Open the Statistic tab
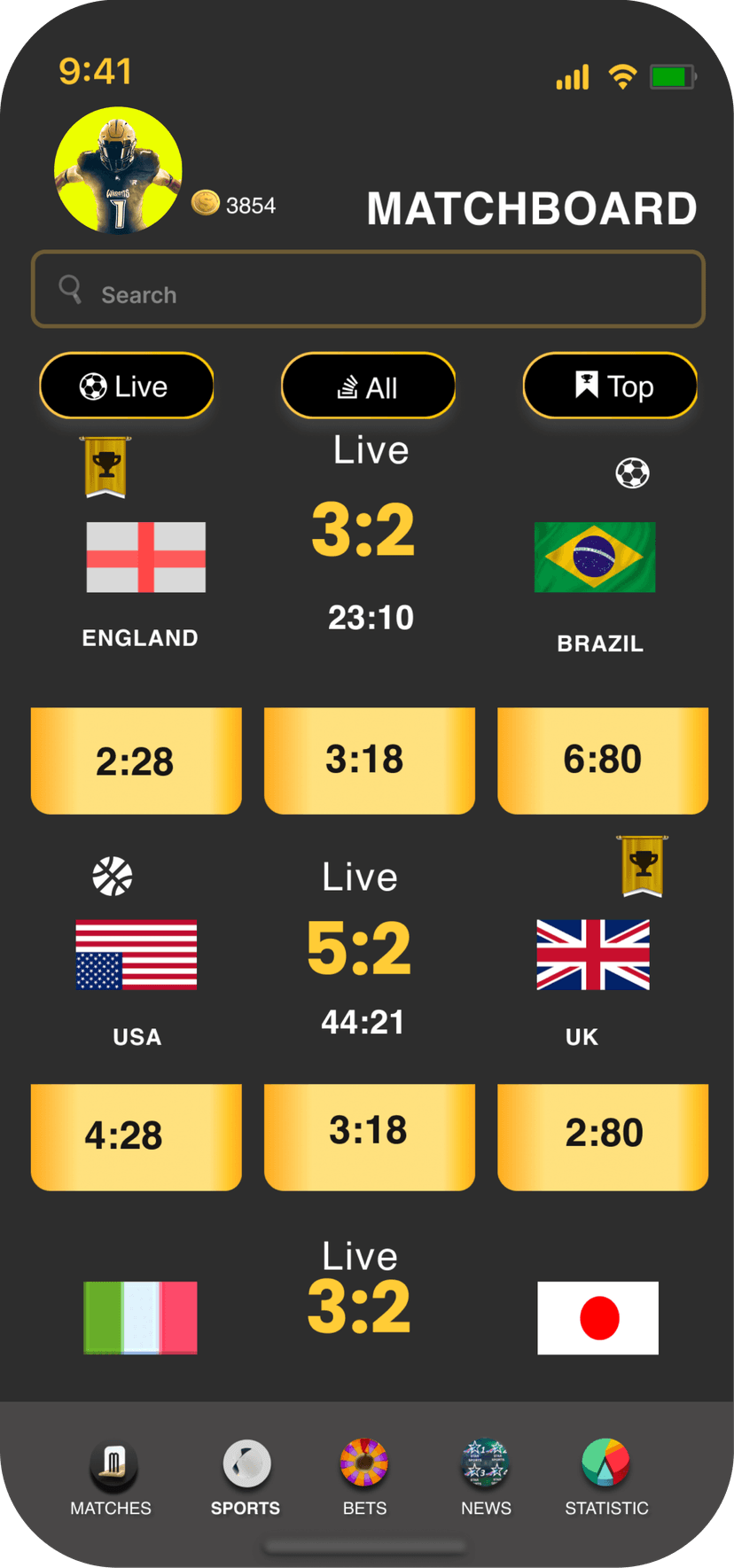This screenshot has width=734, height=1568. point(606,1476)
